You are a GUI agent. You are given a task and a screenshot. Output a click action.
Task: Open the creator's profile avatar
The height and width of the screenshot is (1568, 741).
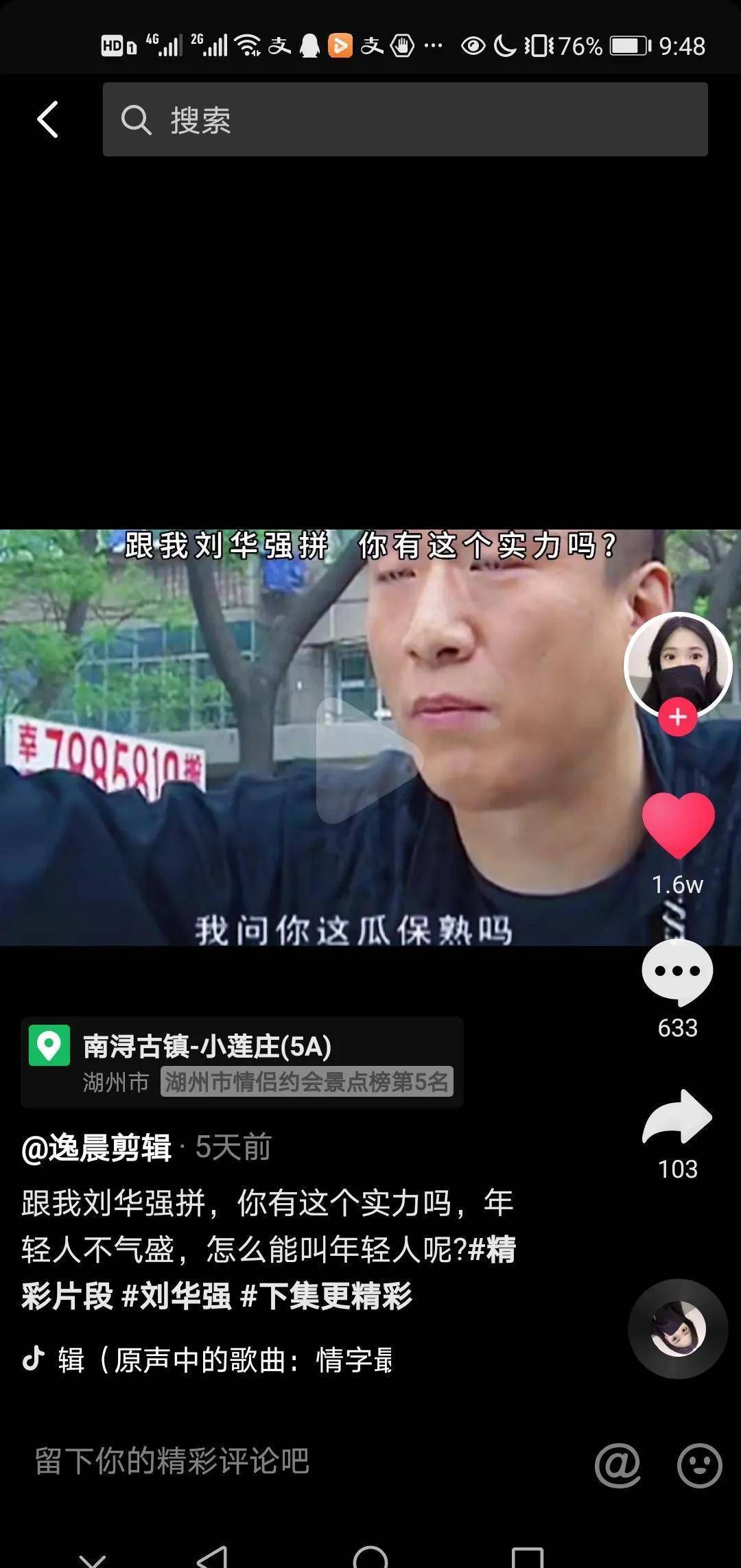point(678,664)
